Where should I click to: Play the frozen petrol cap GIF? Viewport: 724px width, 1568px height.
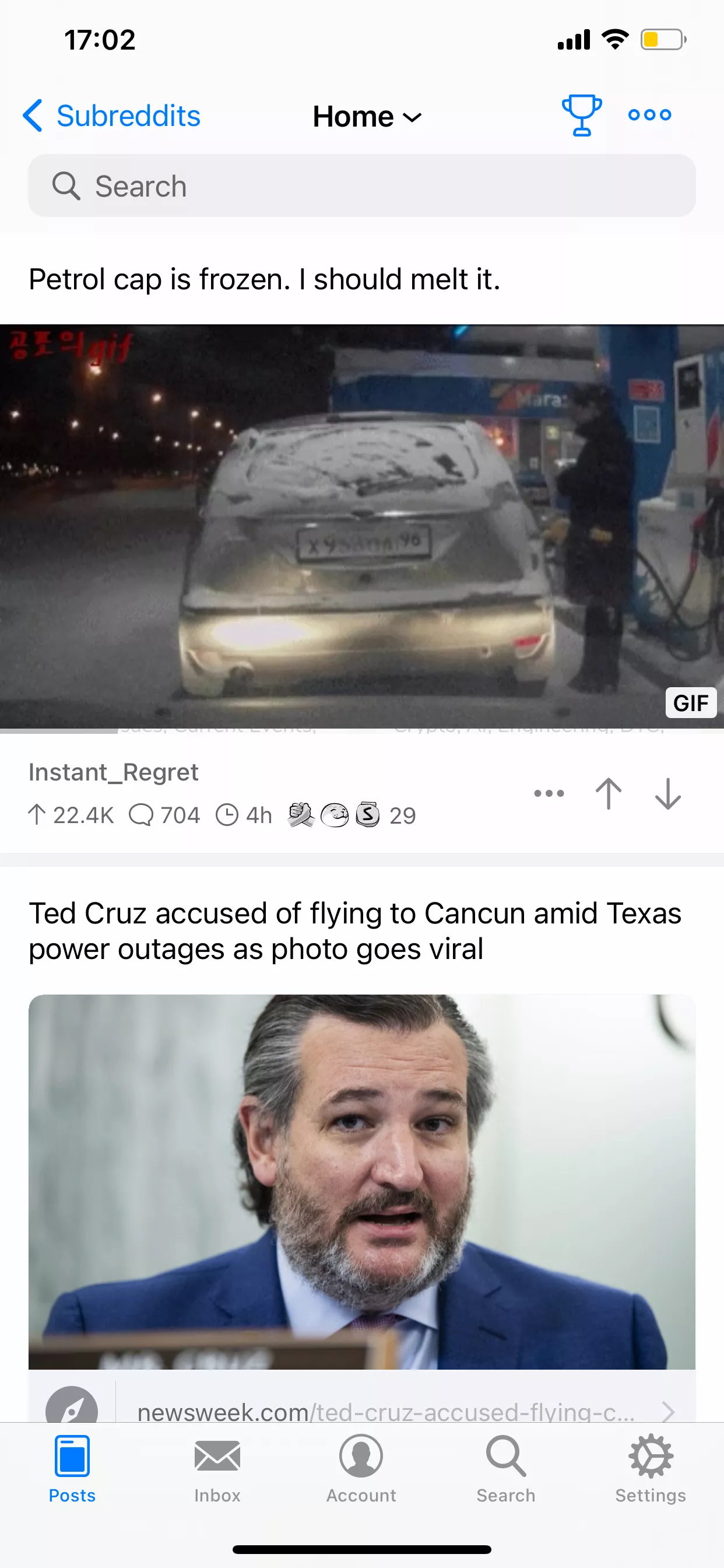click(x=362, y=527)
